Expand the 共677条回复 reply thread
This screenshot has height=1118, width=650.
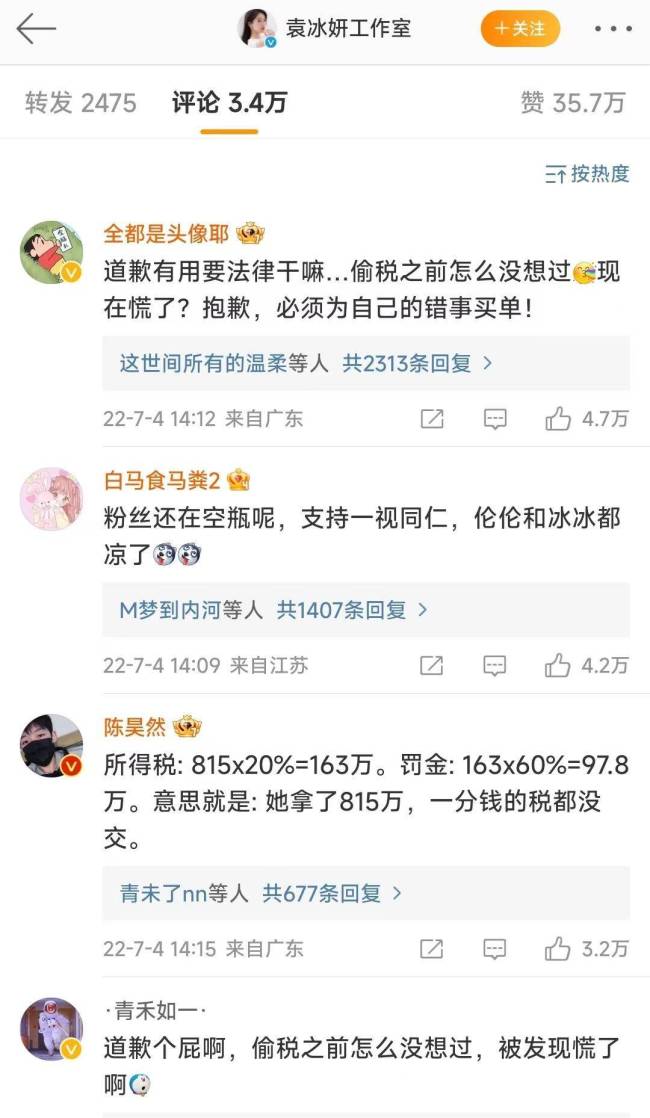coord(332,893)
